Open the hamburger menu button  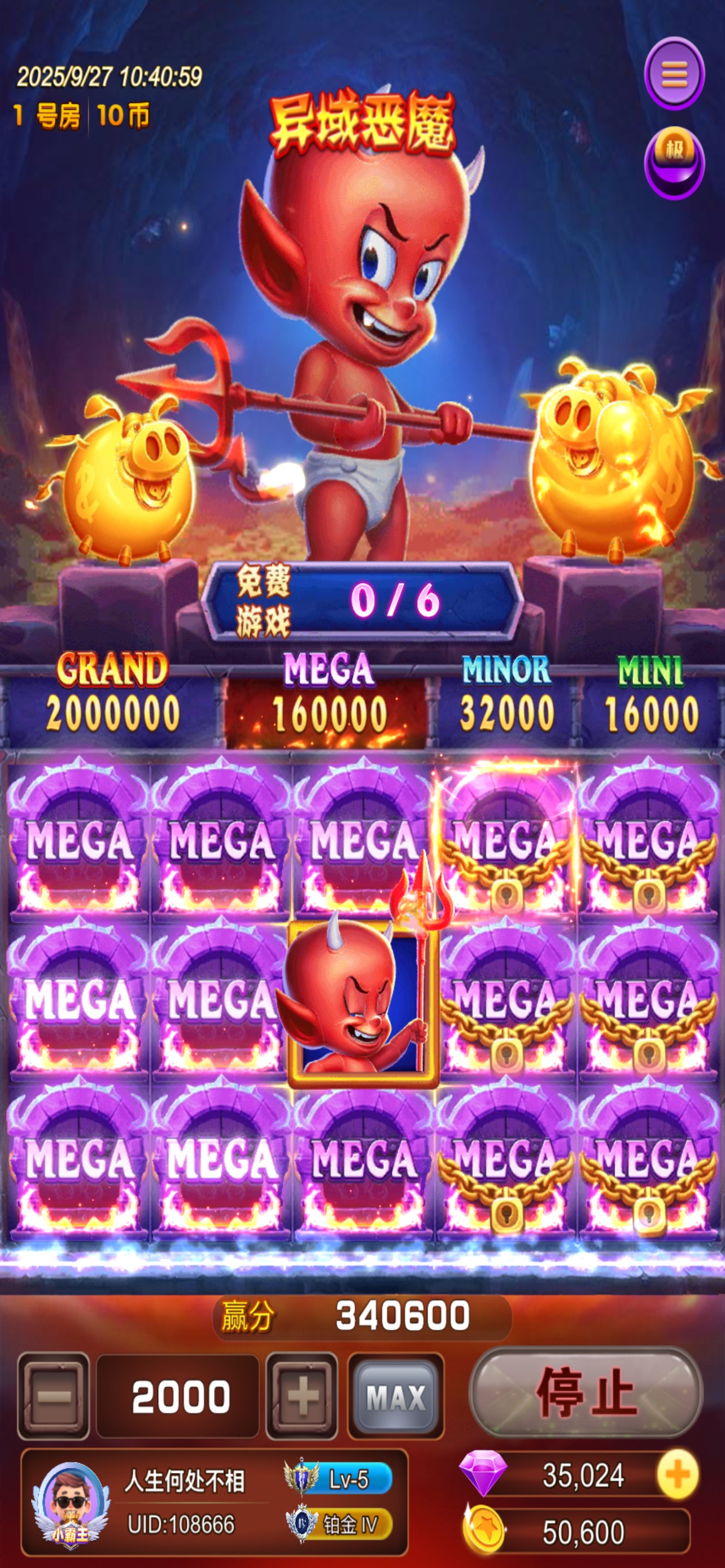(x=674, y=73)
